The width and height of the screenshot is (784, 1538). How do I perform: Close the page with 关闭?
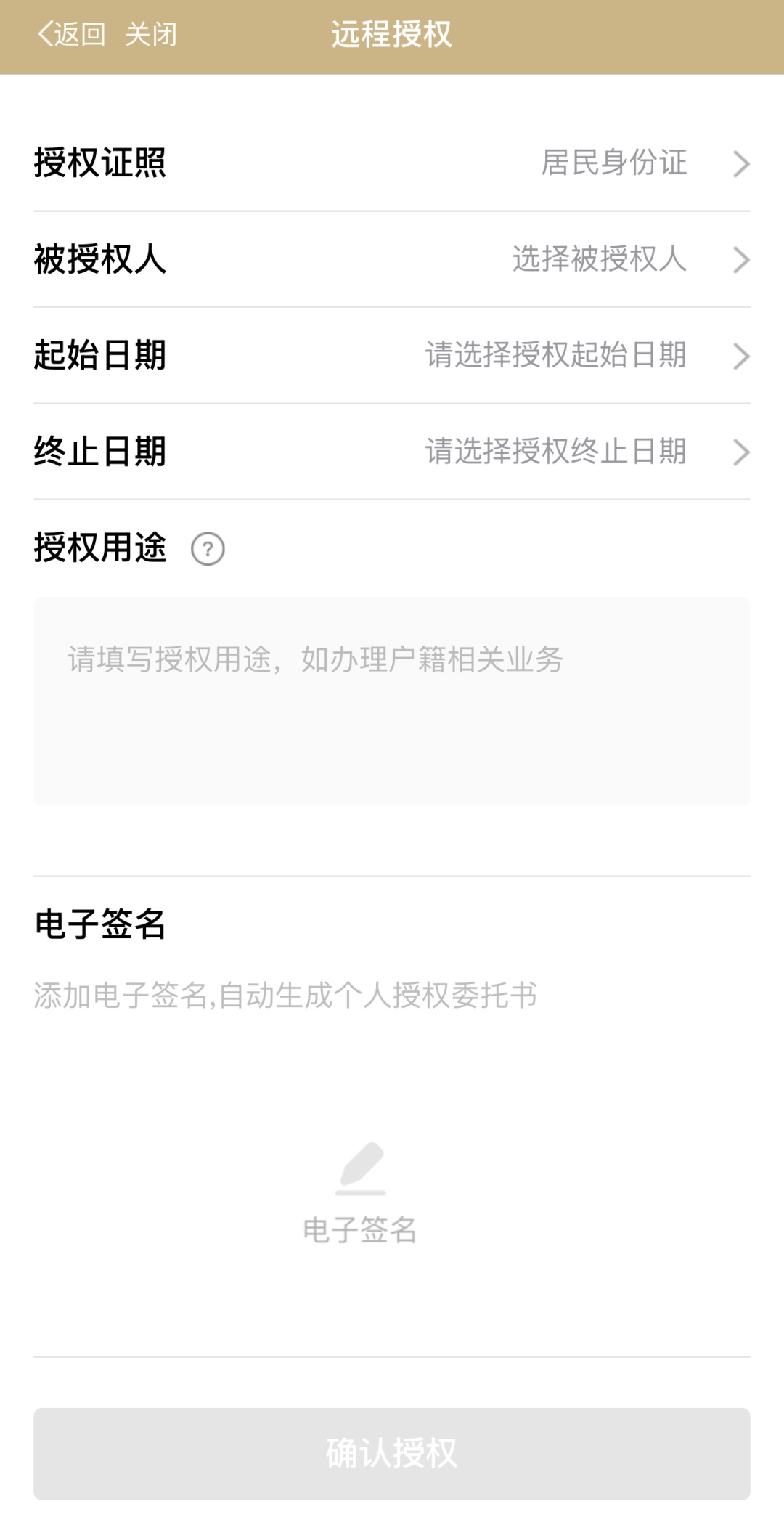pyautogui.click(x=151, y=34)
